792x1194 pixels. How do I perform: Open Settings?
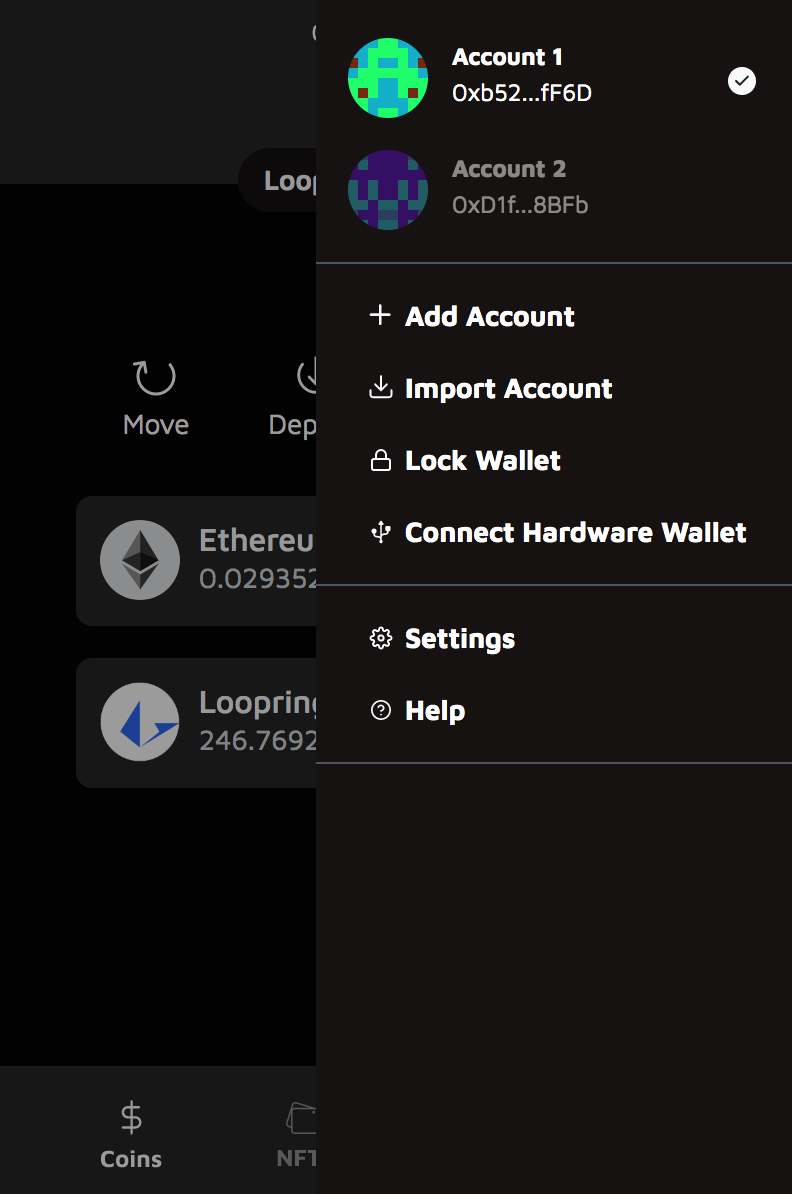(459, 639)
